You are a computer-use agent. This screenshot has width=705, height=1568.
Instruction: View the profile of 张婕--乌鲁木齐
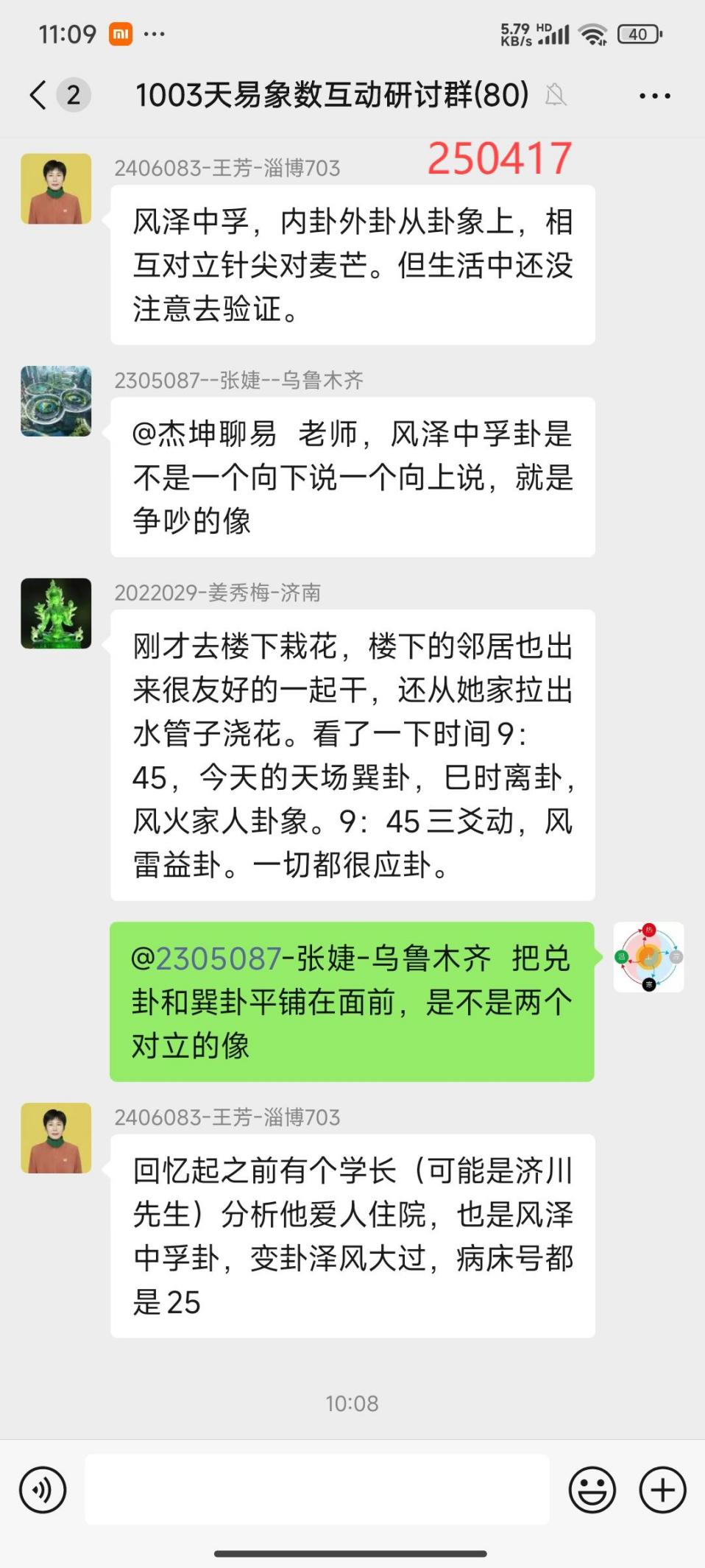[56, 401]
